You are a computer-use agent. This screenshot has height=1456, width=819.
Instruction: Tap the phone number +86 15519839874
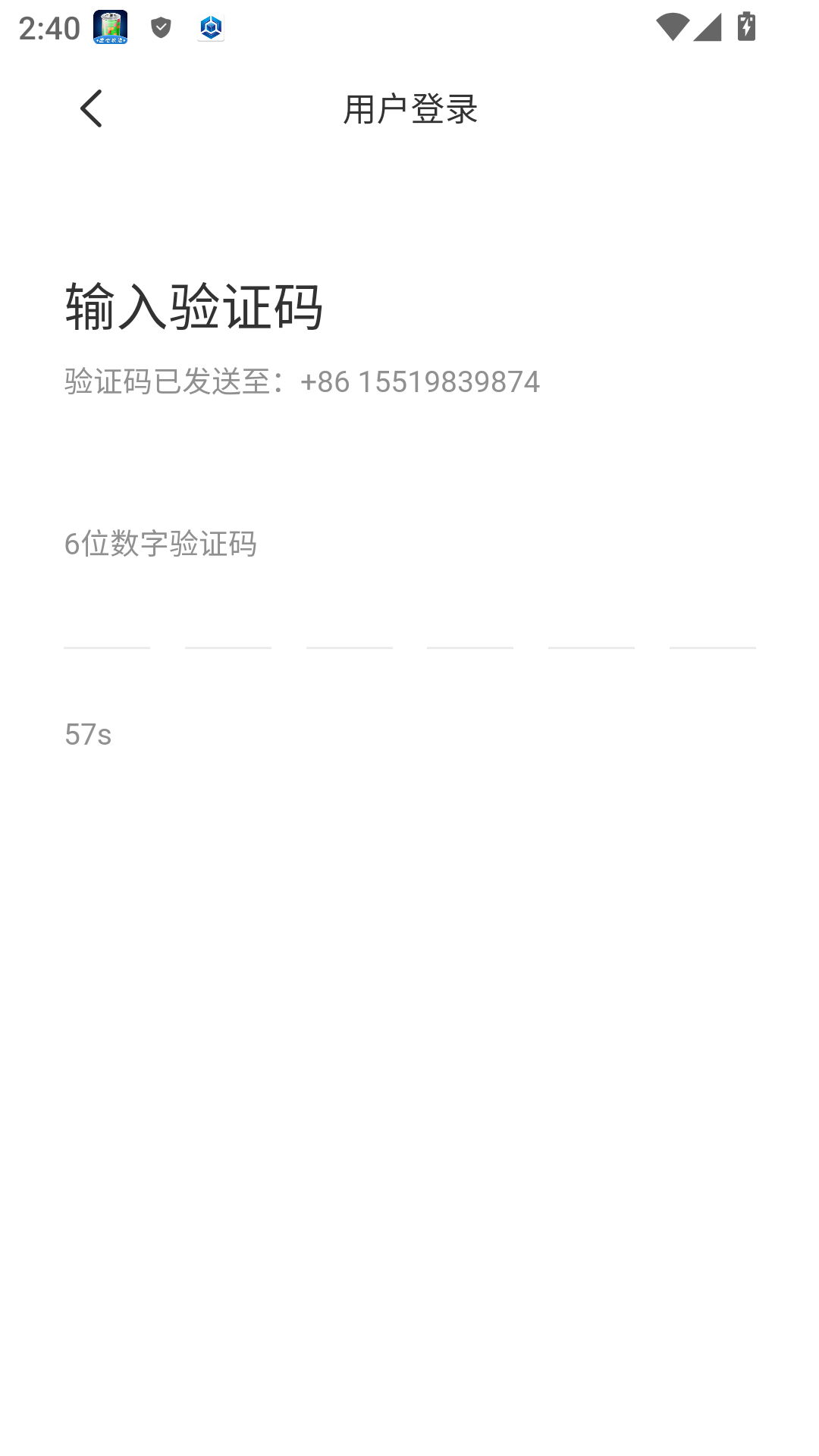(421, 382)
